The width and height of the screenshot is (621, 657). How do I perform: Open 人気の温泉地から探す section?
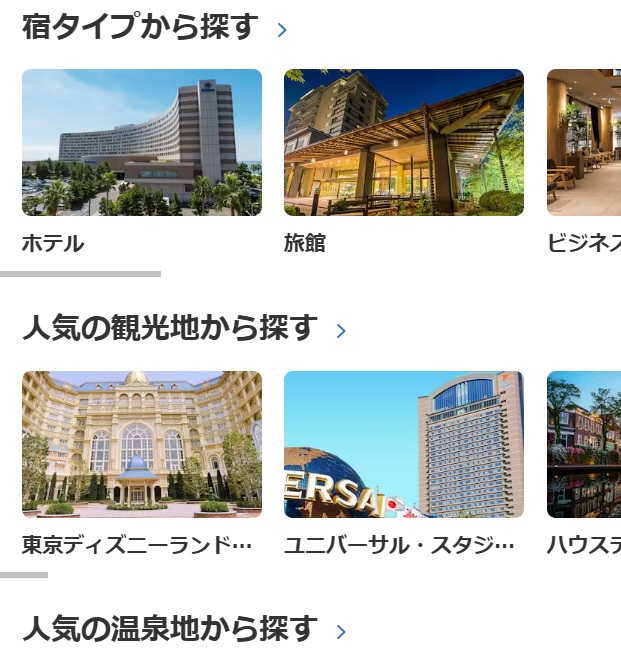[x=341, y=632]
